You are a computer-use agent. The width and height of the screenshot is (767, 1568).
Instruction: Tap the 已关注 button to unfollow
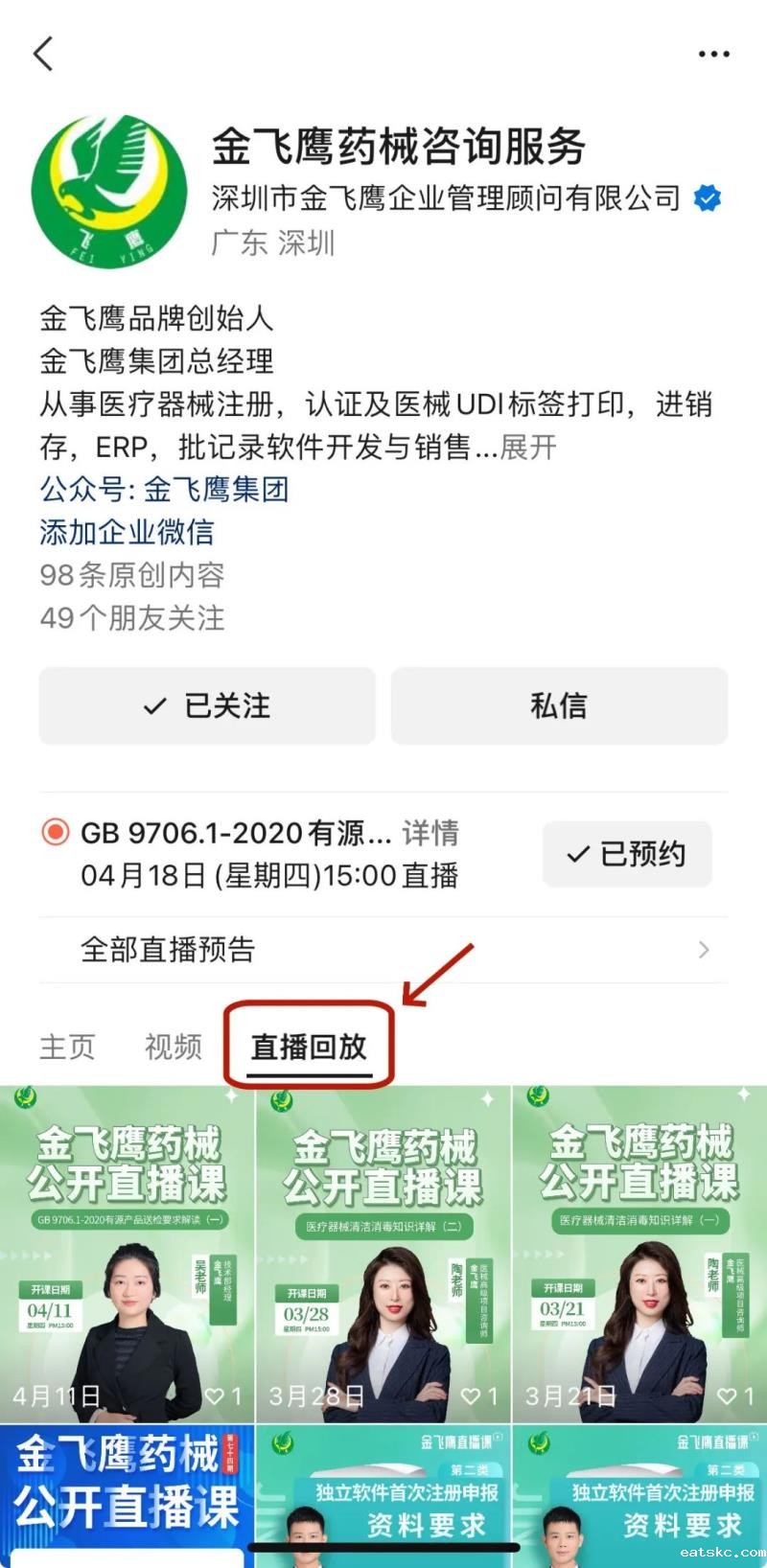(207, 706)
